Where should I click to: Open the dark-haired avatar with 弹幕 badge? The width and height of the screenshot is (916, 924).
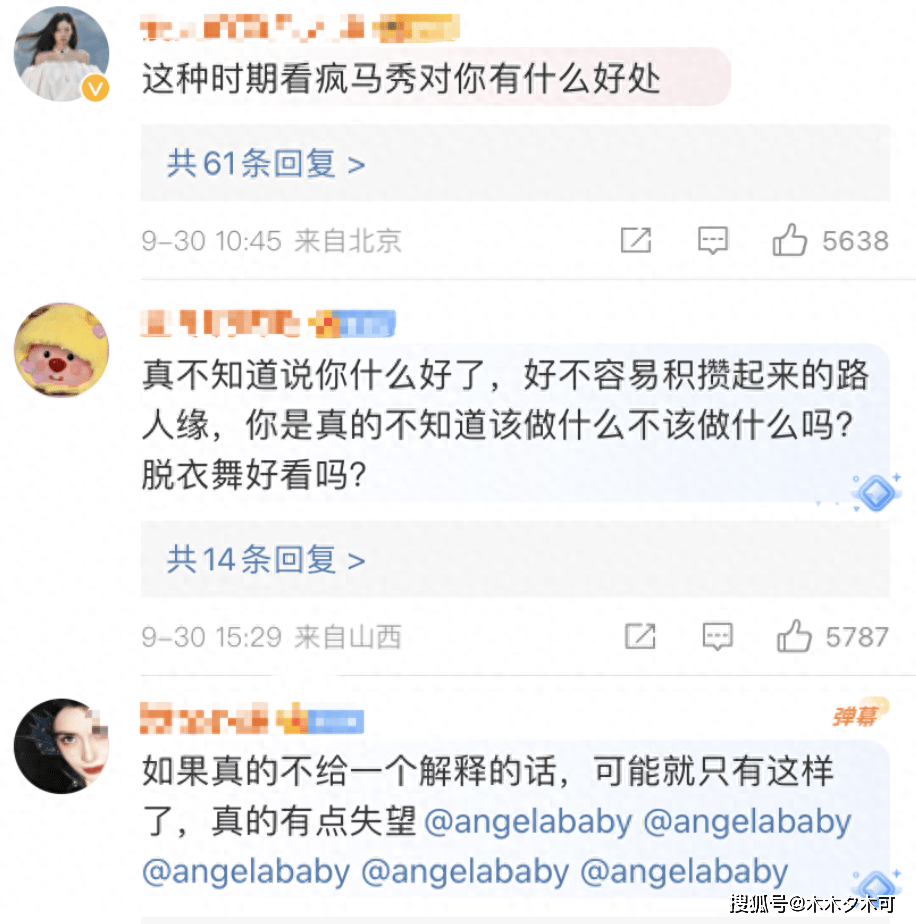pos(61,746)
